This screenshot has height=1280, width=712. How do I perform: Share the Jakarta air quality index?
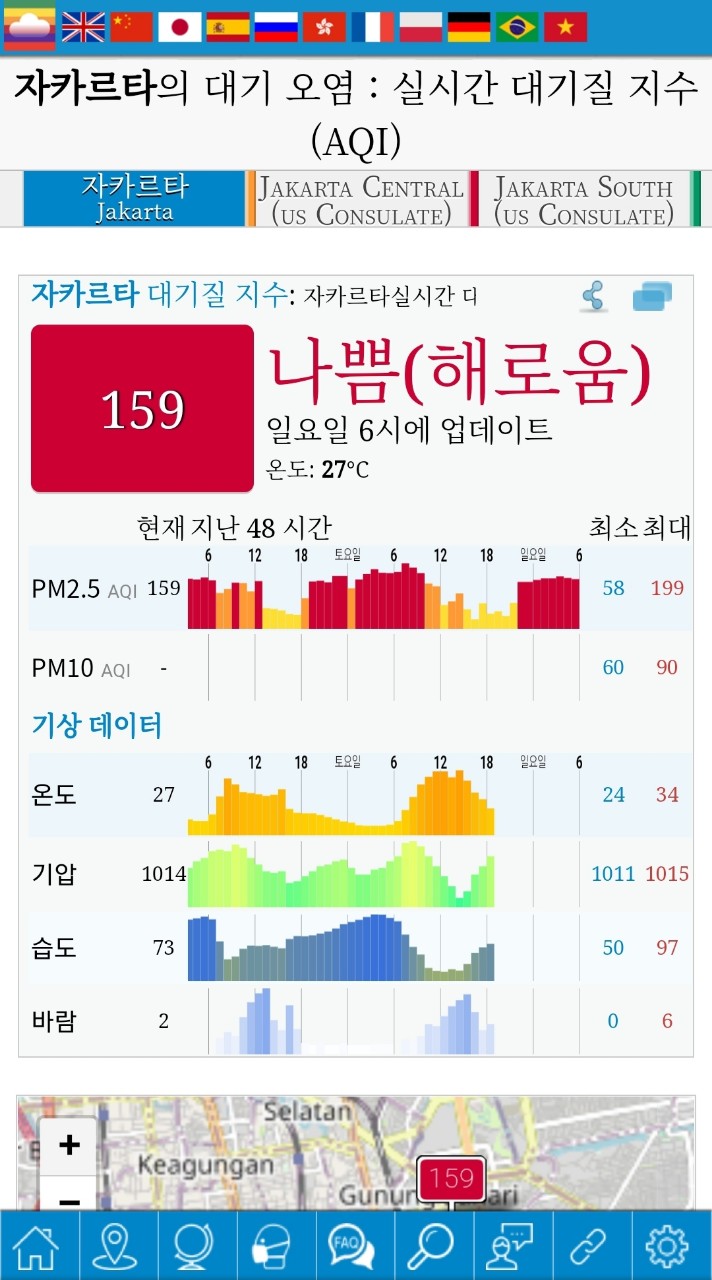click(593, 297)
